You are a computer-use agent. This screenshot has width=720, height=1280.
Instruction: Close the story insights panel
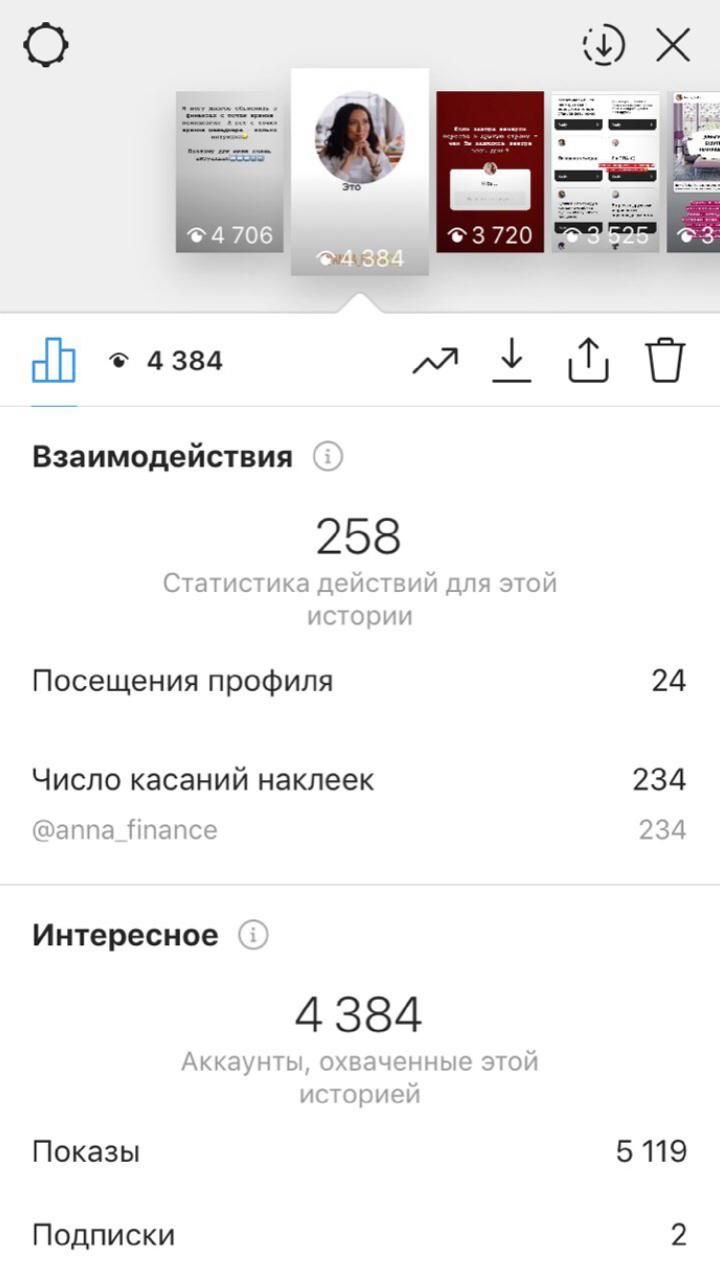(x=673, y=45)
